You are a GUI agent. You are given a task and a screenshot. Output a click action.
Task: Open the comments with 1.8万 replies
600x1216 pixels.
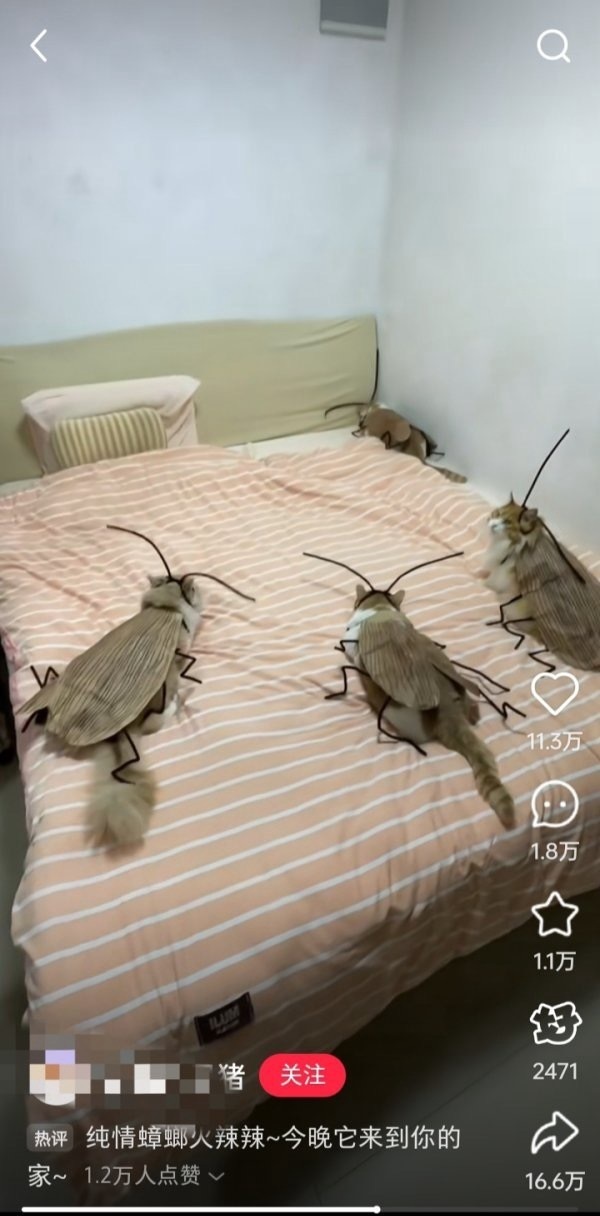click(x=554, y=805)
